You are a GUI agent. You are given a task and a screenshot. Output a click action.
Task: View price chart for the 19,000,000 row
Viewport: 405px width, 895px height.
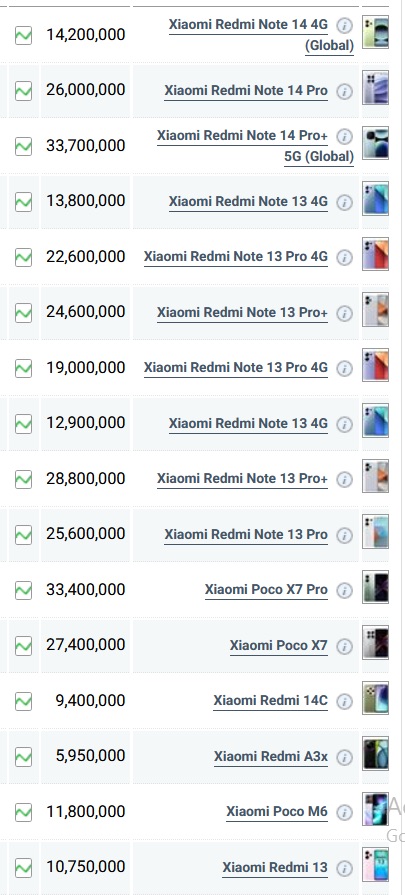click(23, 368)
